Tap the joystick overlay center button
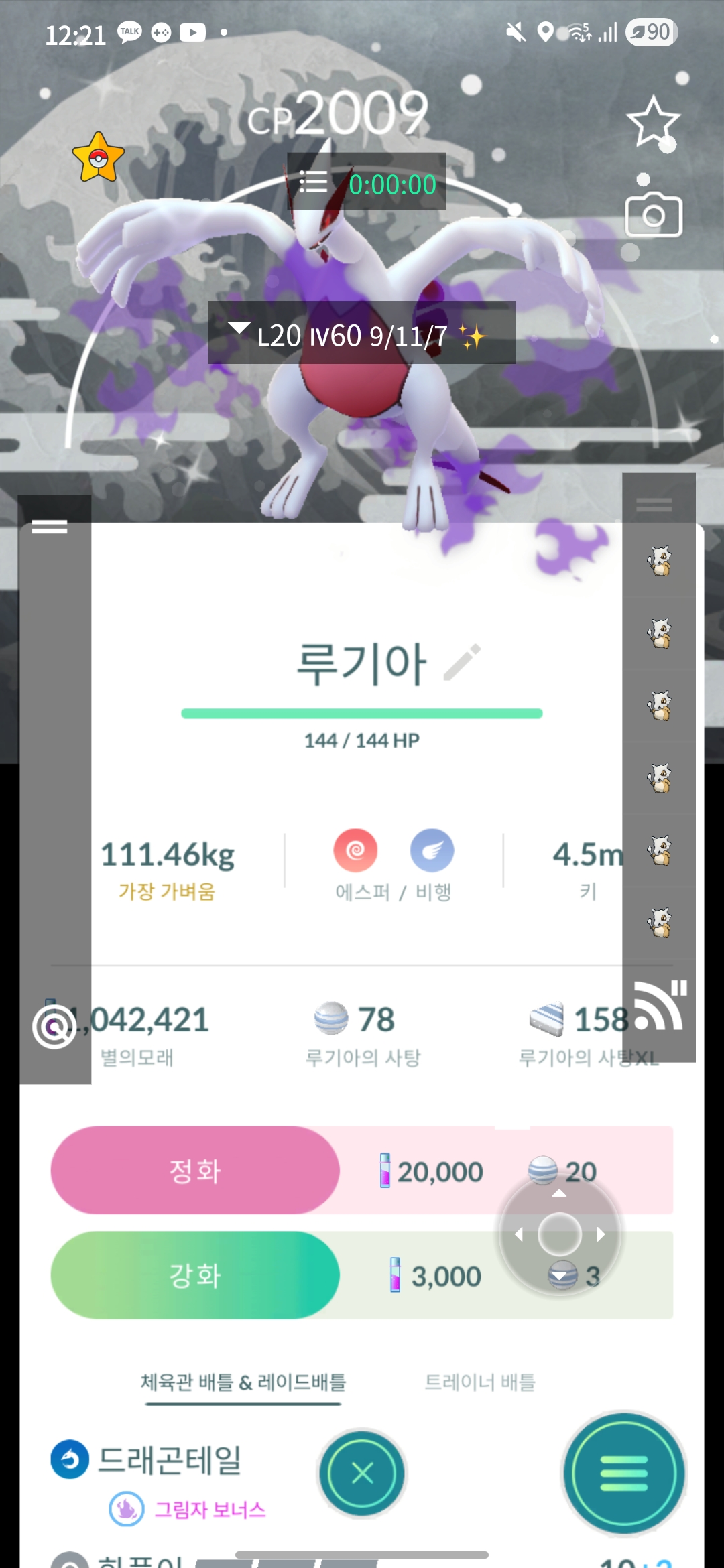 (559, 1234)
